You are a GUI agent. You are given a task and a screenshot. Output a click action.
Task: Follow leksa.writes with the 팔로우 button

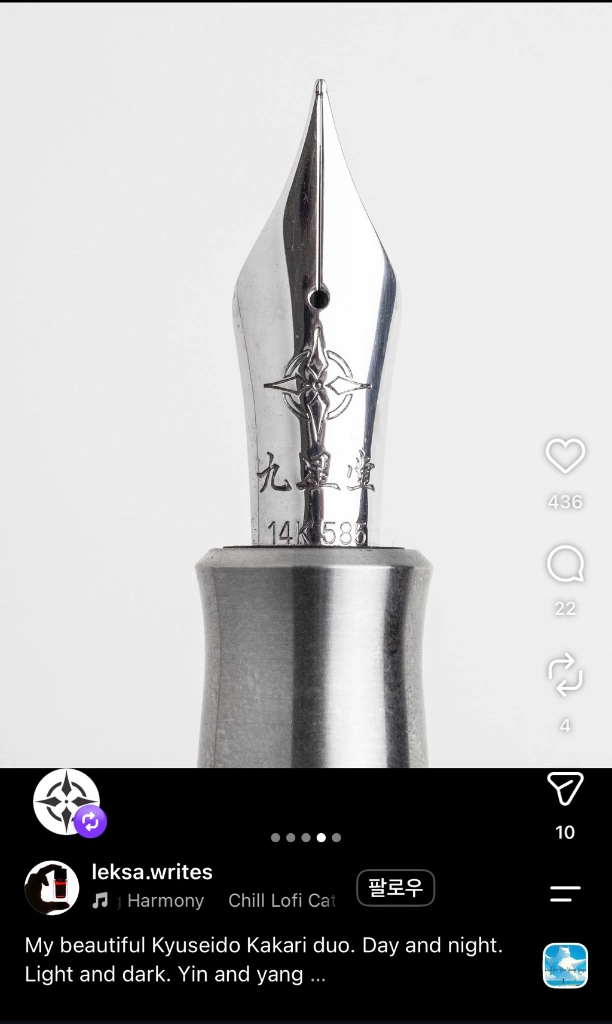tap(396, 888)
